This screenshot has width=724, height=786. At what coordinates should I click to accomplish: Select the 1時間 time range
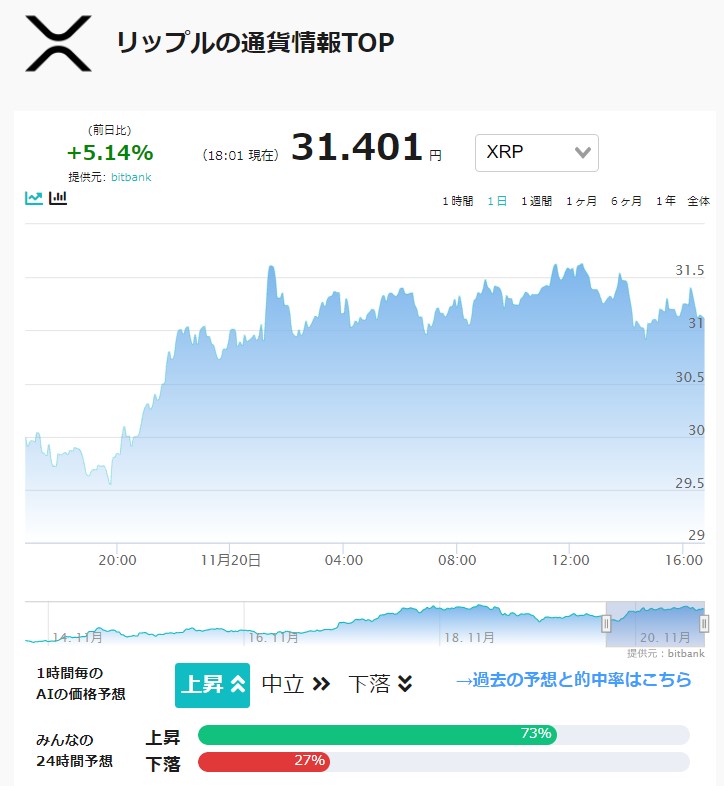(458, 201)
